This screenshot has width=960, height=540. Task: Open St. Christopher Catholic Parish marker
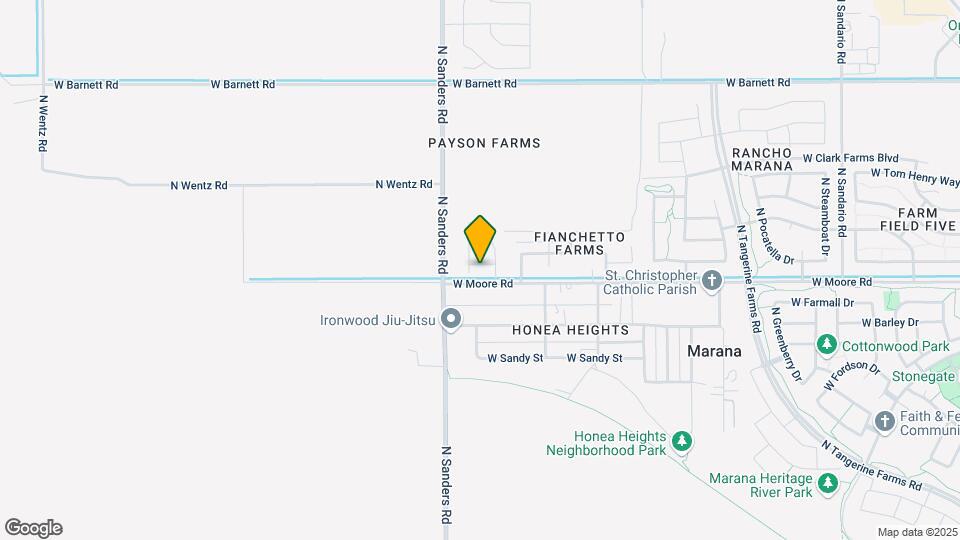712,280
